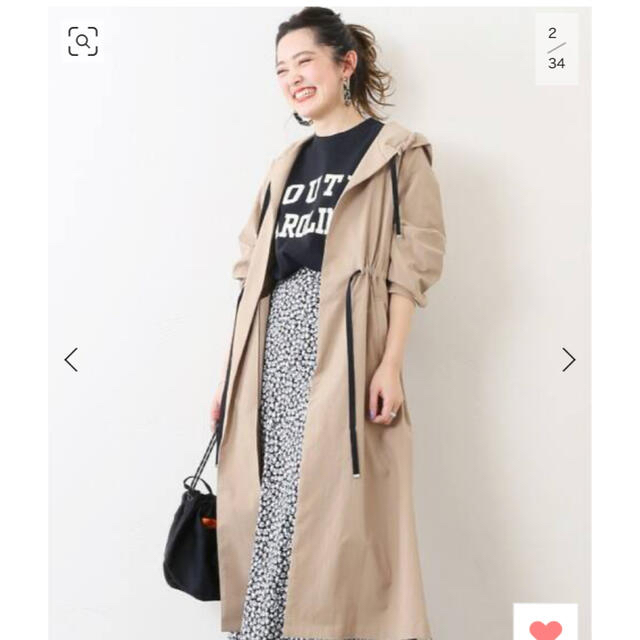Zoom the product photo with the magnifier icon

(x=83, y=41)
